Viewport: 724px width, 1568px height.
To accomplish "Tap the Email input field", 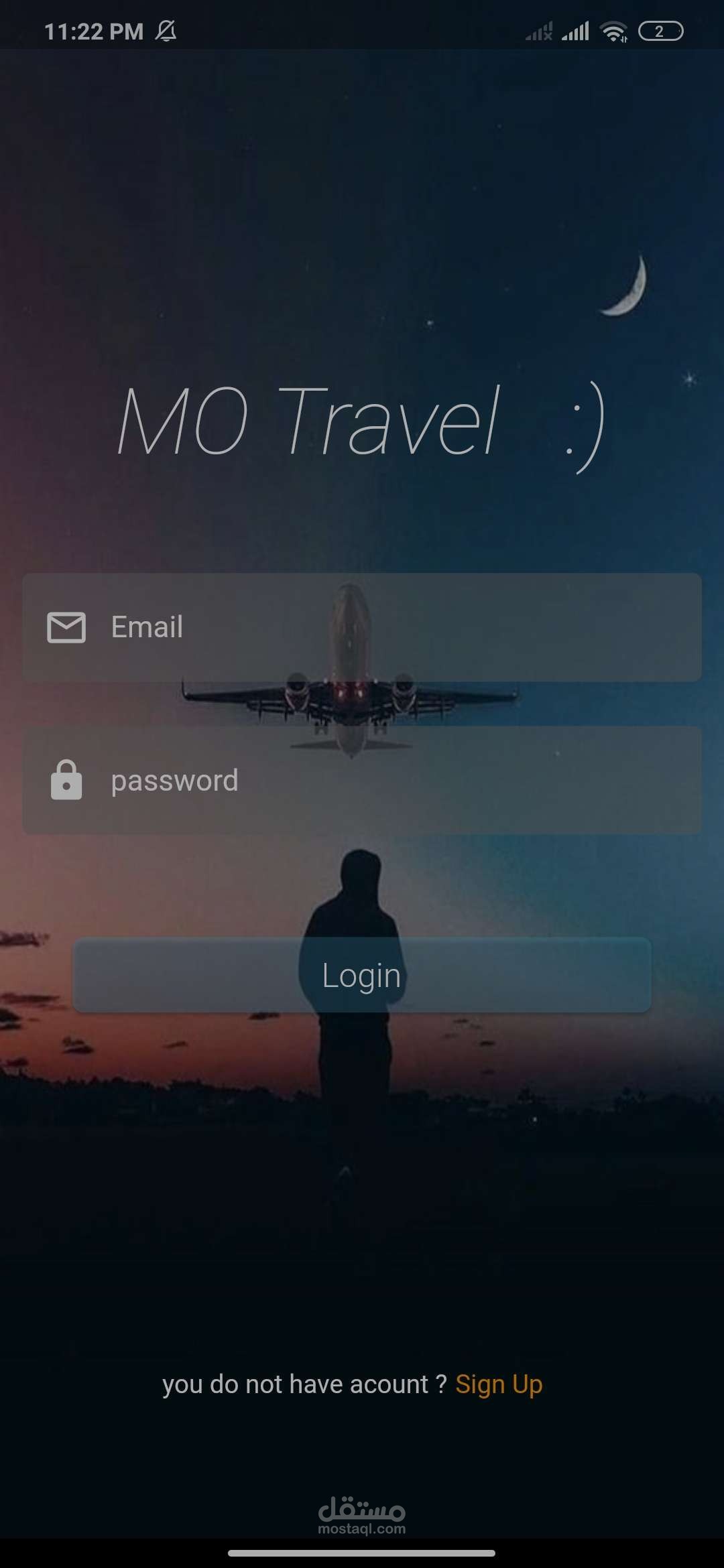I will pyautogui.click(x=362, y=627).
